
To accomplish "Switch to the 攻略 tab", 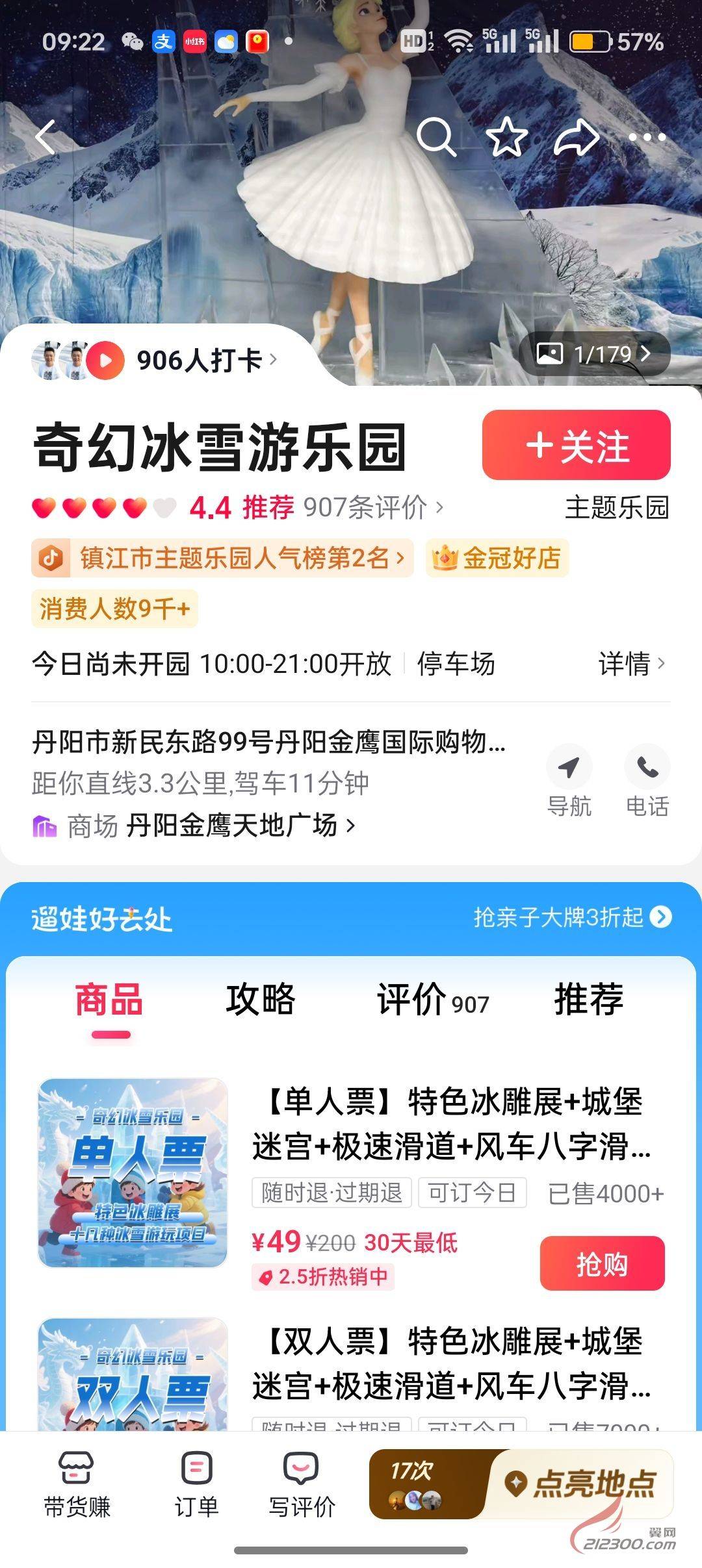I will click(x=260, y=999).
